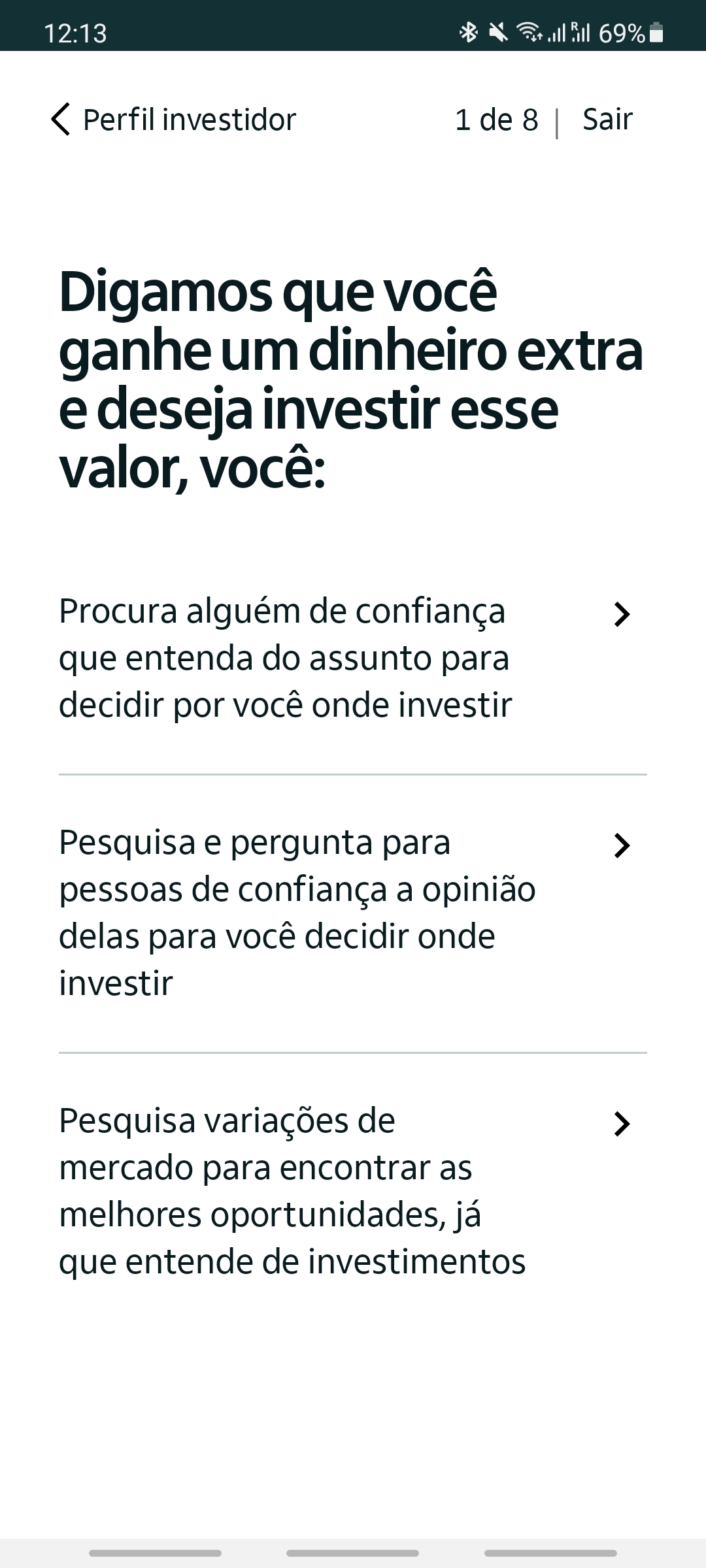The height and width of the screenshot is (1568, 706).
Task: Tap the clock showing 12:13
Action: pos(75,31)
